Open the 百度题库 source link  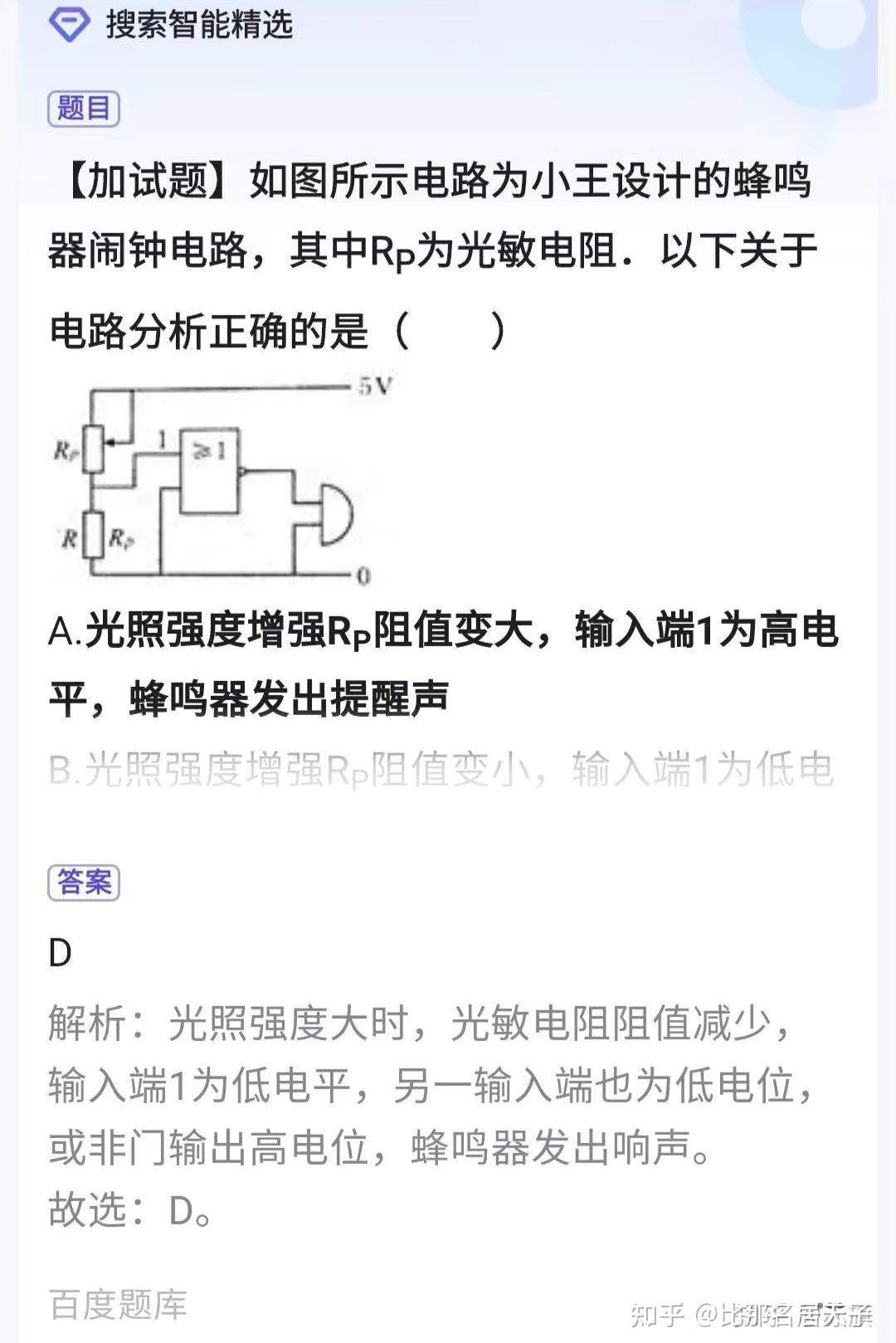[x=118, y=1305]
